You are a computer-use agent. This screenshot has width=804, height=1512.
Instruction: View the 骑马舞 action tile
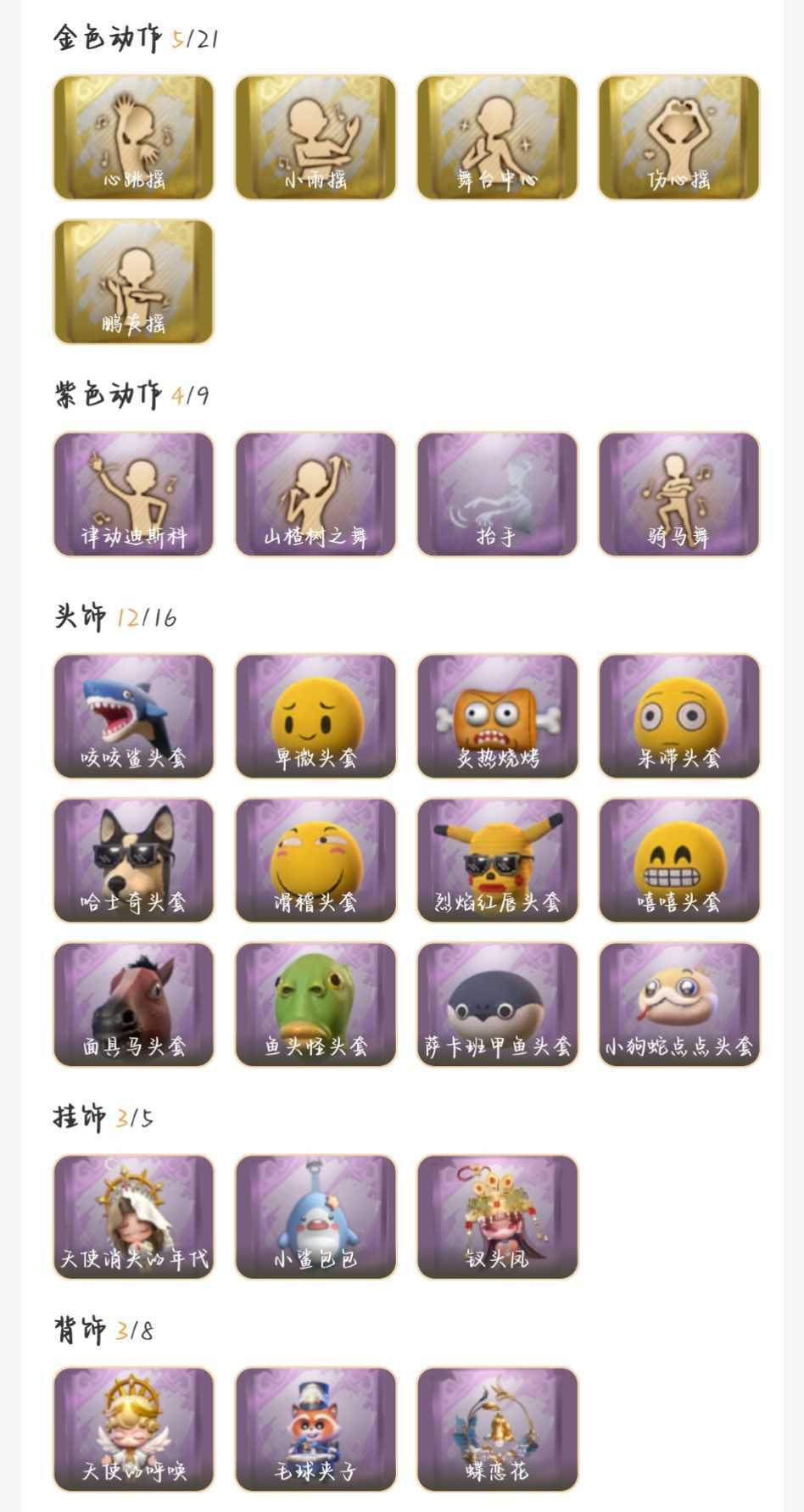click(678, 494)
